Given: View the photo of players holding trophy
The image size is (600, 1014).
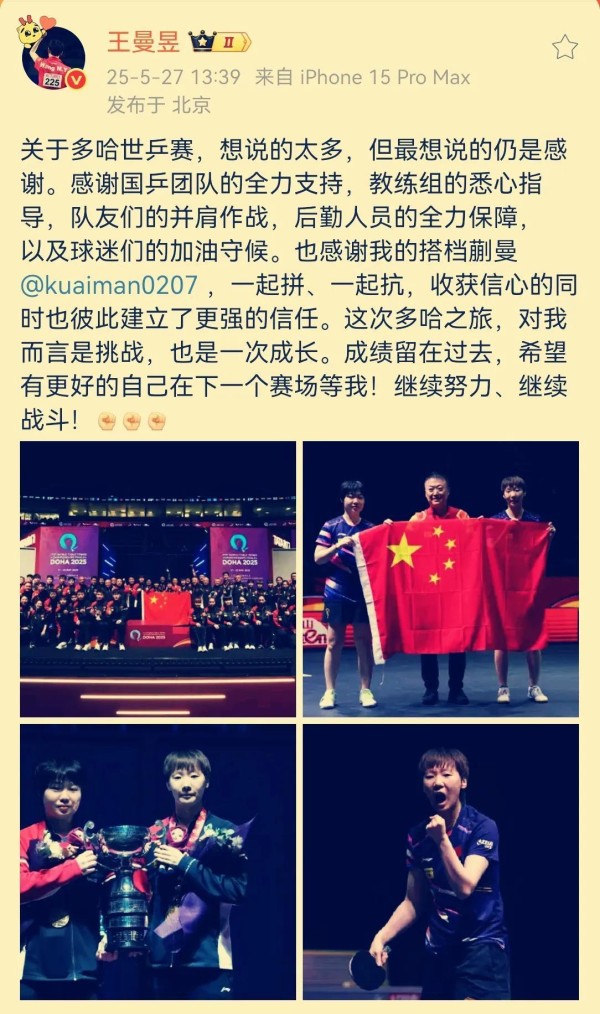Looking at the screenshot, I should click(158, 862).
